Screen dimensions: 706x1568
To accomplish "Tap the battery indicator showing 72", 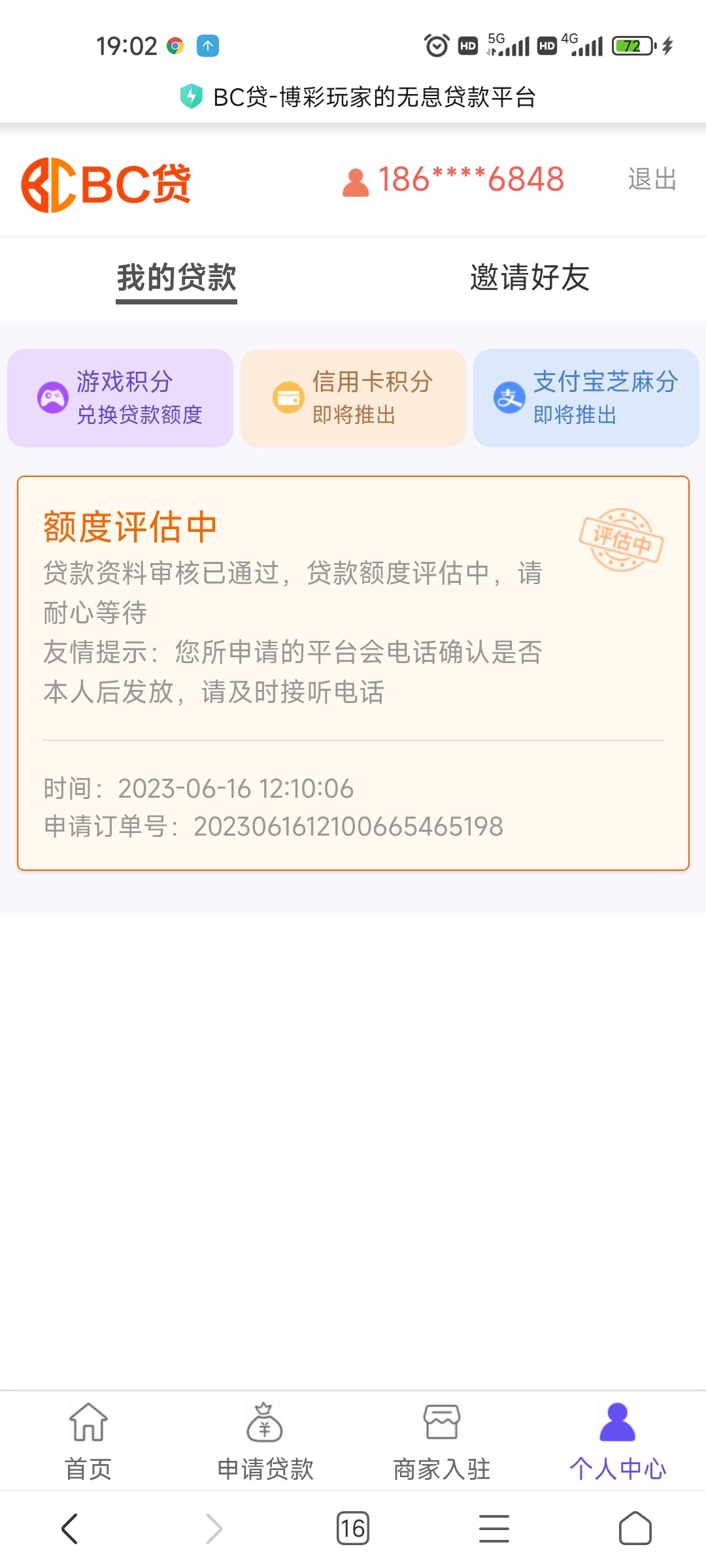I will 631,44.
